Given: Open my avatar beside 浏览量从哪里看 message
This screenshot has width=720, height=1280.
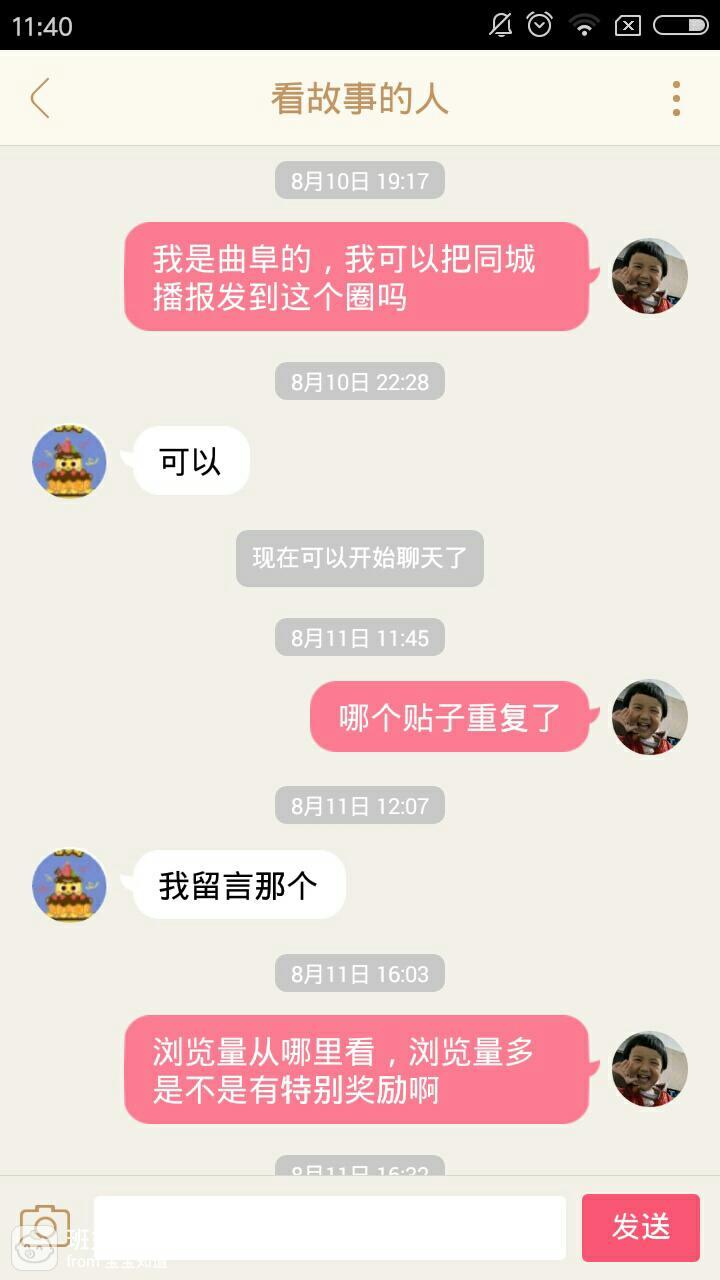Looking at the screenshot, I should click(x=650, y=1069).
